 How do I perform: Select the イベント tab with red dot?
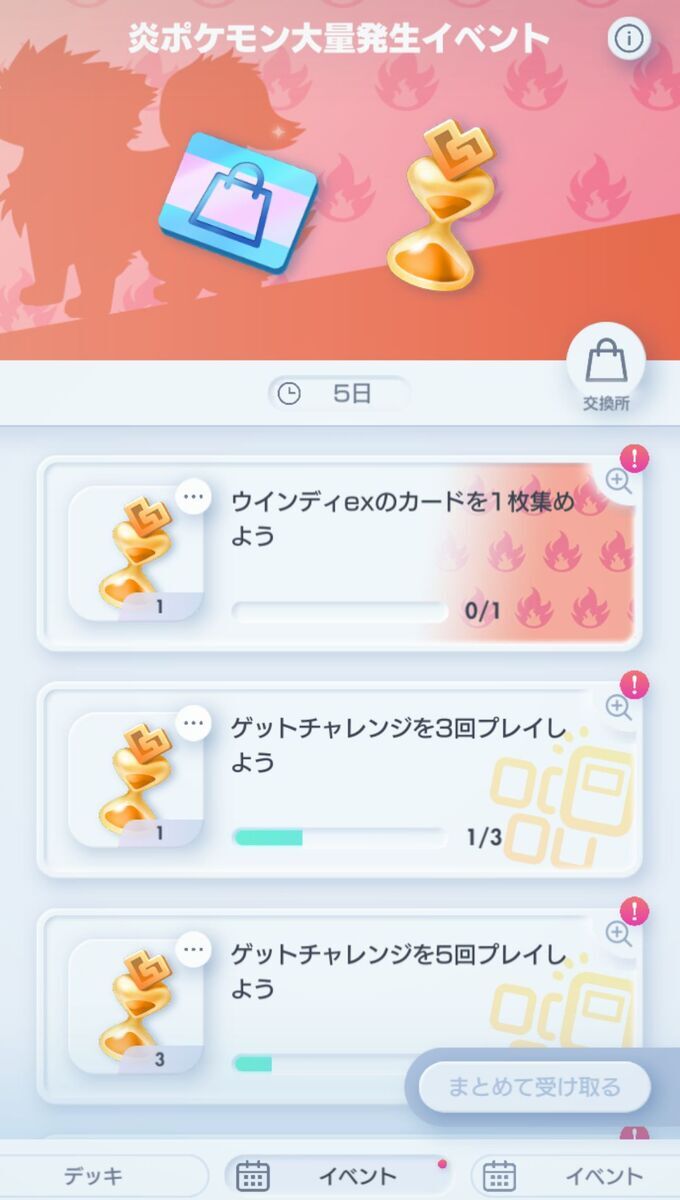click(339, 1176)
